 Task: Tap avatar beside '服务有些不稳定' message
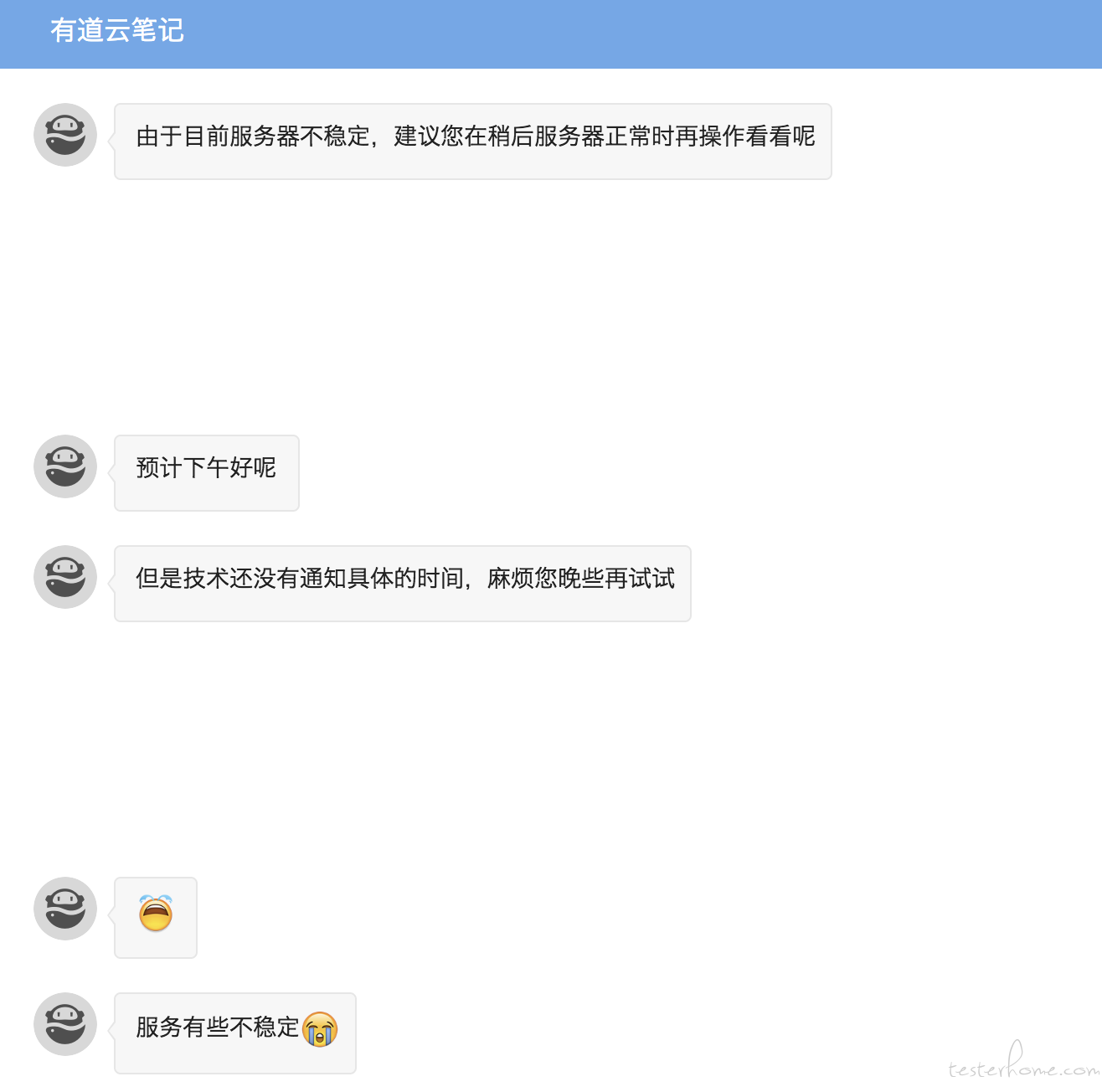(x=65, y=1024)
